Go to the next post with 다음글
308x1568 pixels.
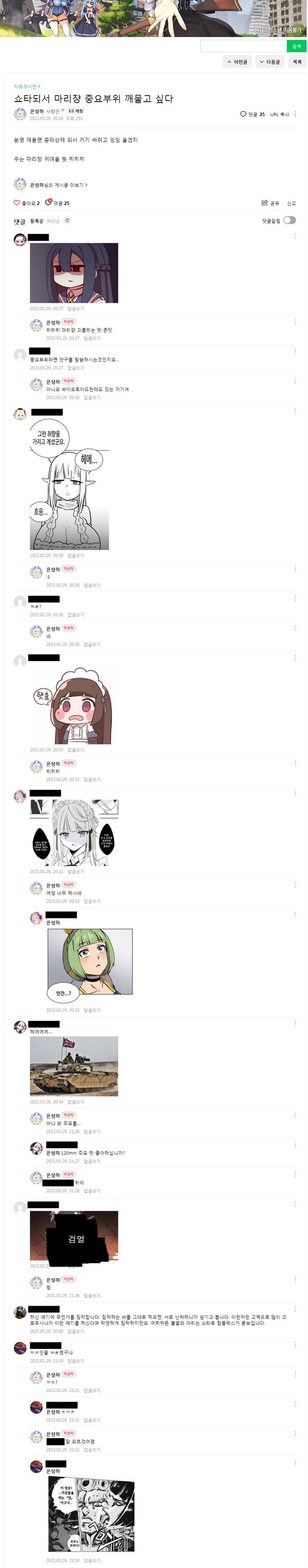tap(269, 62)
